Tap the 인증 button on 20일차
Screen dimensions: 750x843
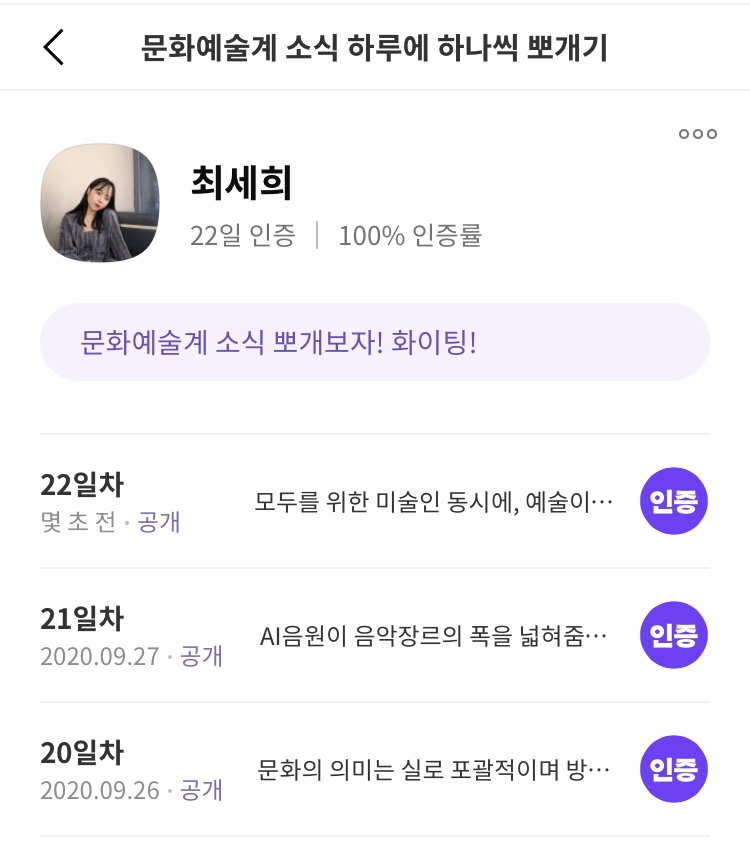click(x=674, y=769)
